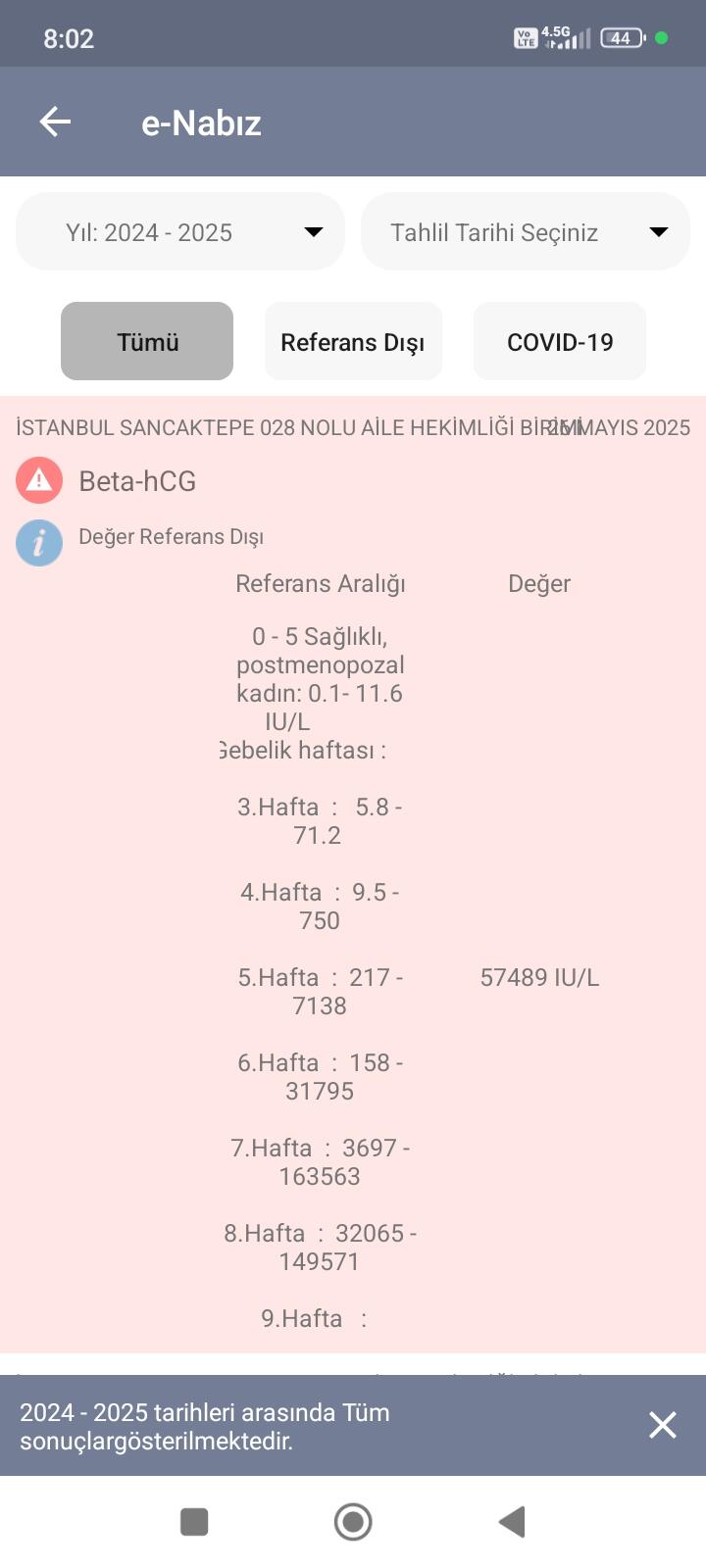
Task: Open the Yıl: 2024 - 2025 dropdown
Action: (180, 232)
